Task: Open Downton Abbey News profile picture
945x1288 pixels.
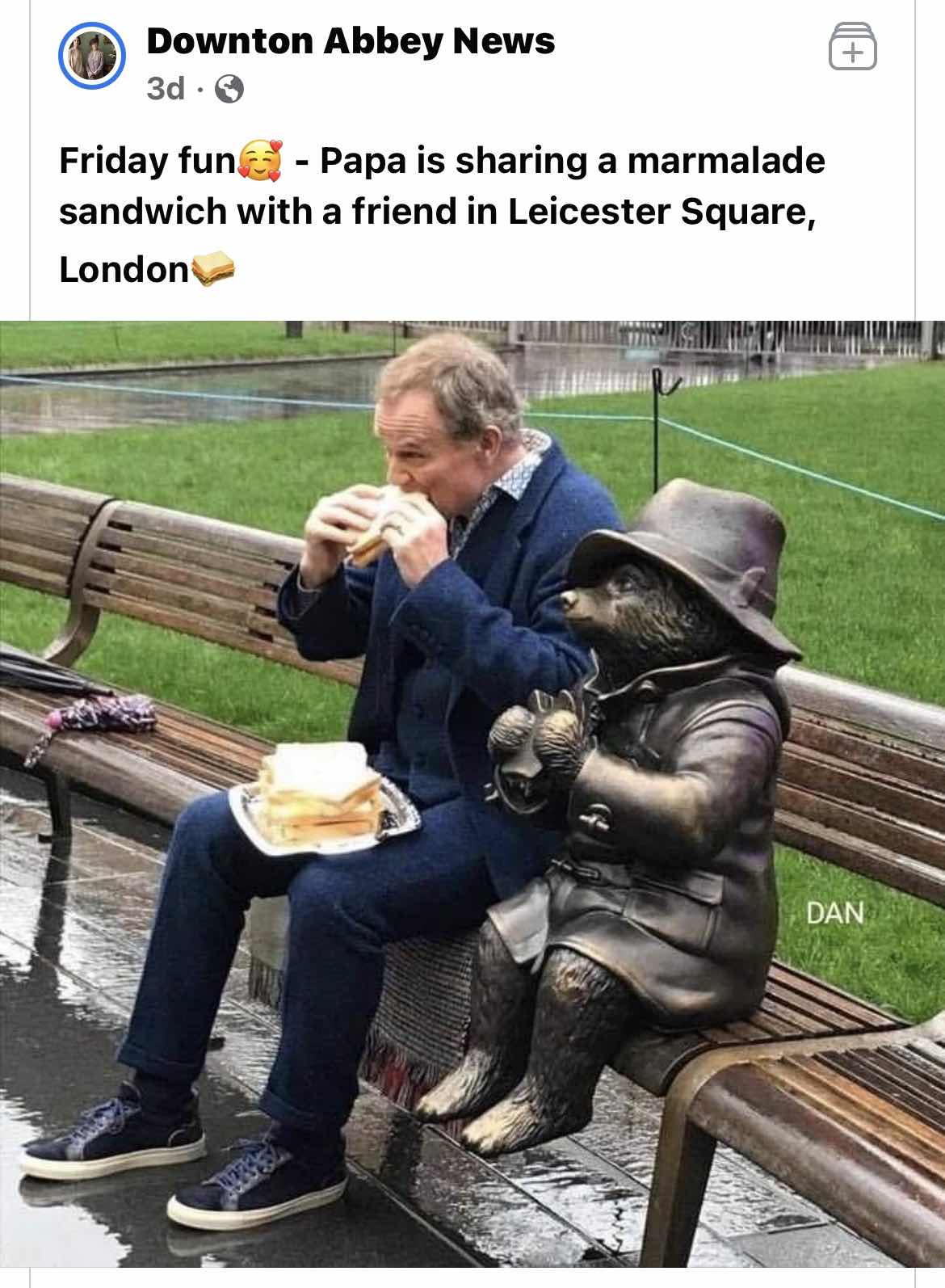Action: click(92, 56)
